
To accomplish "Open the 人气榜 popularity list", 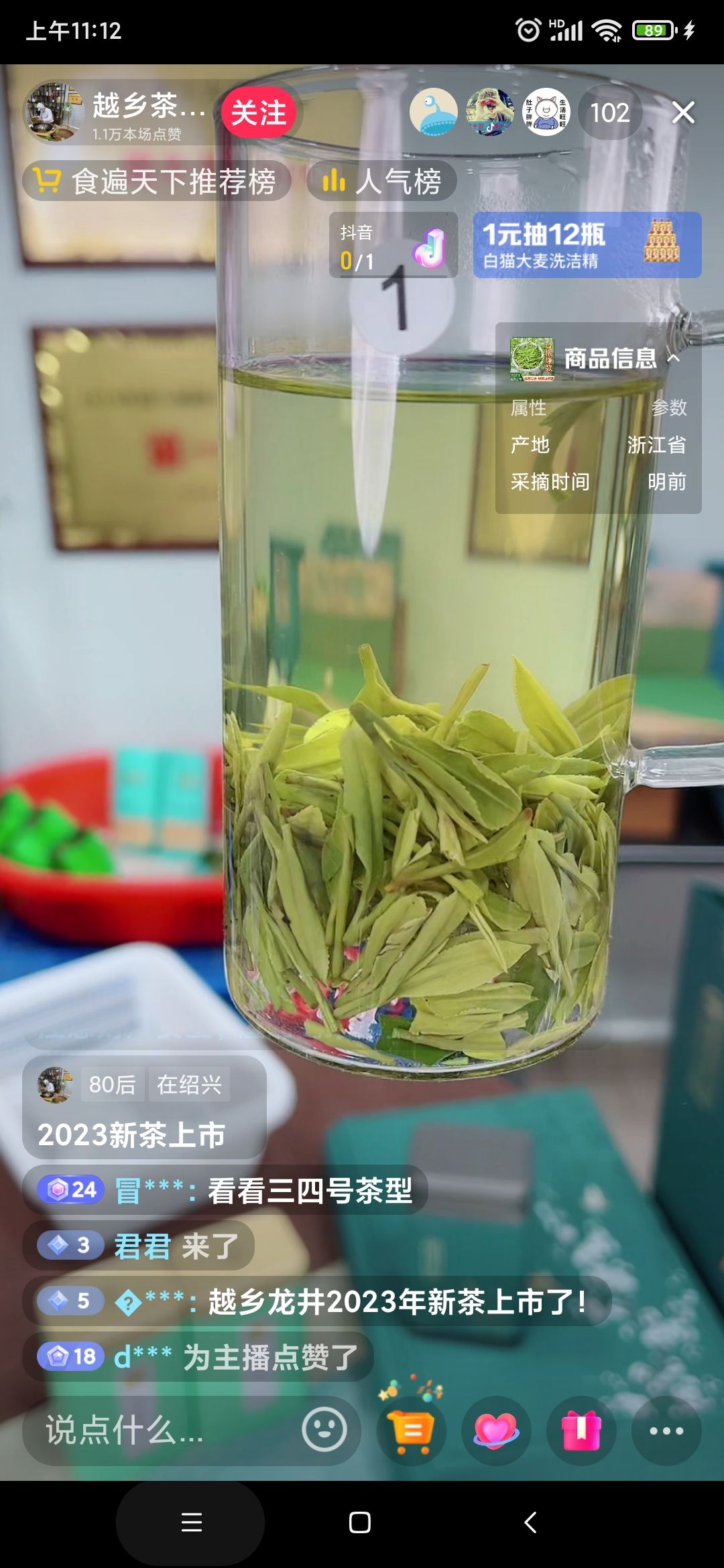I will (x=382, y=181).
